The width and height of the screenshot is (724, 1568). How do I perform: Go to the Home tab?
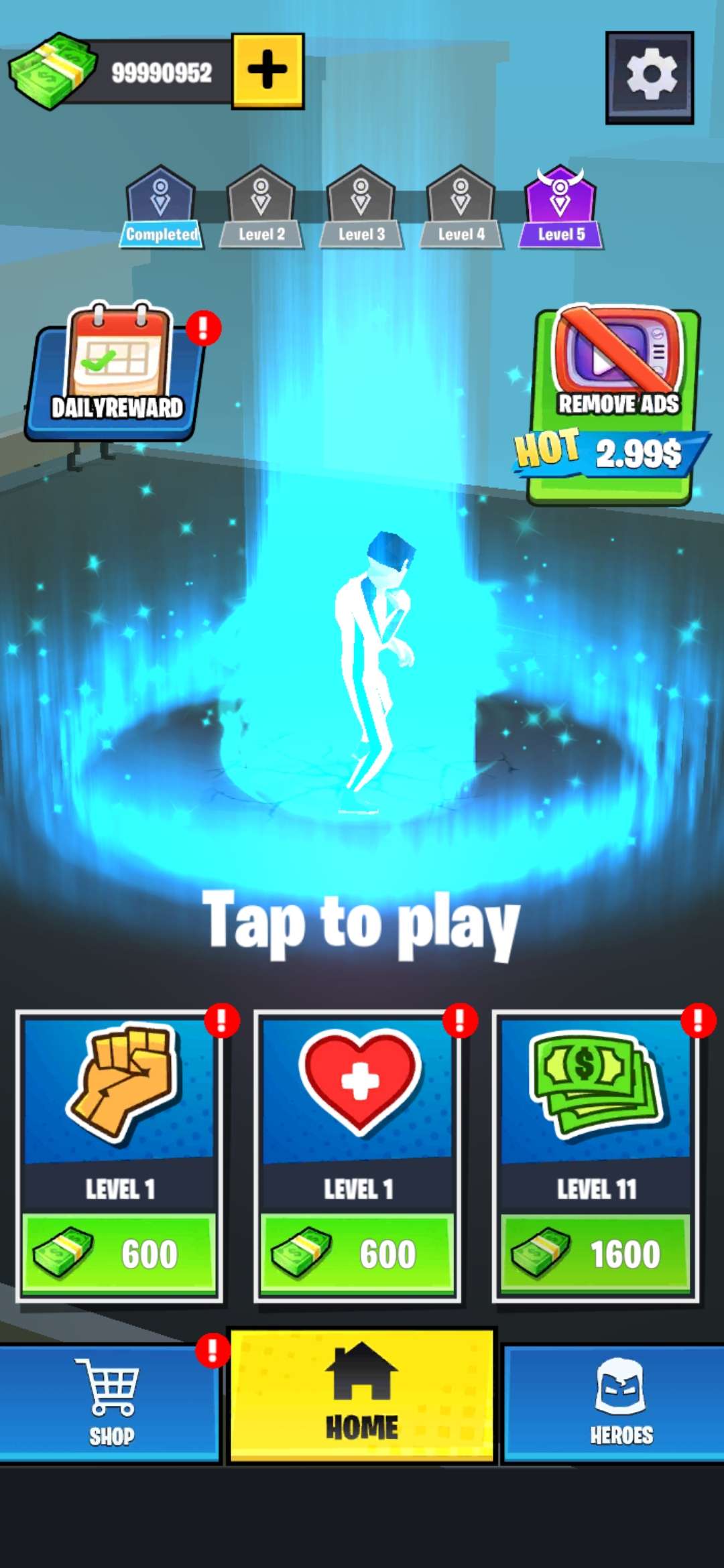coord(362,1397)
